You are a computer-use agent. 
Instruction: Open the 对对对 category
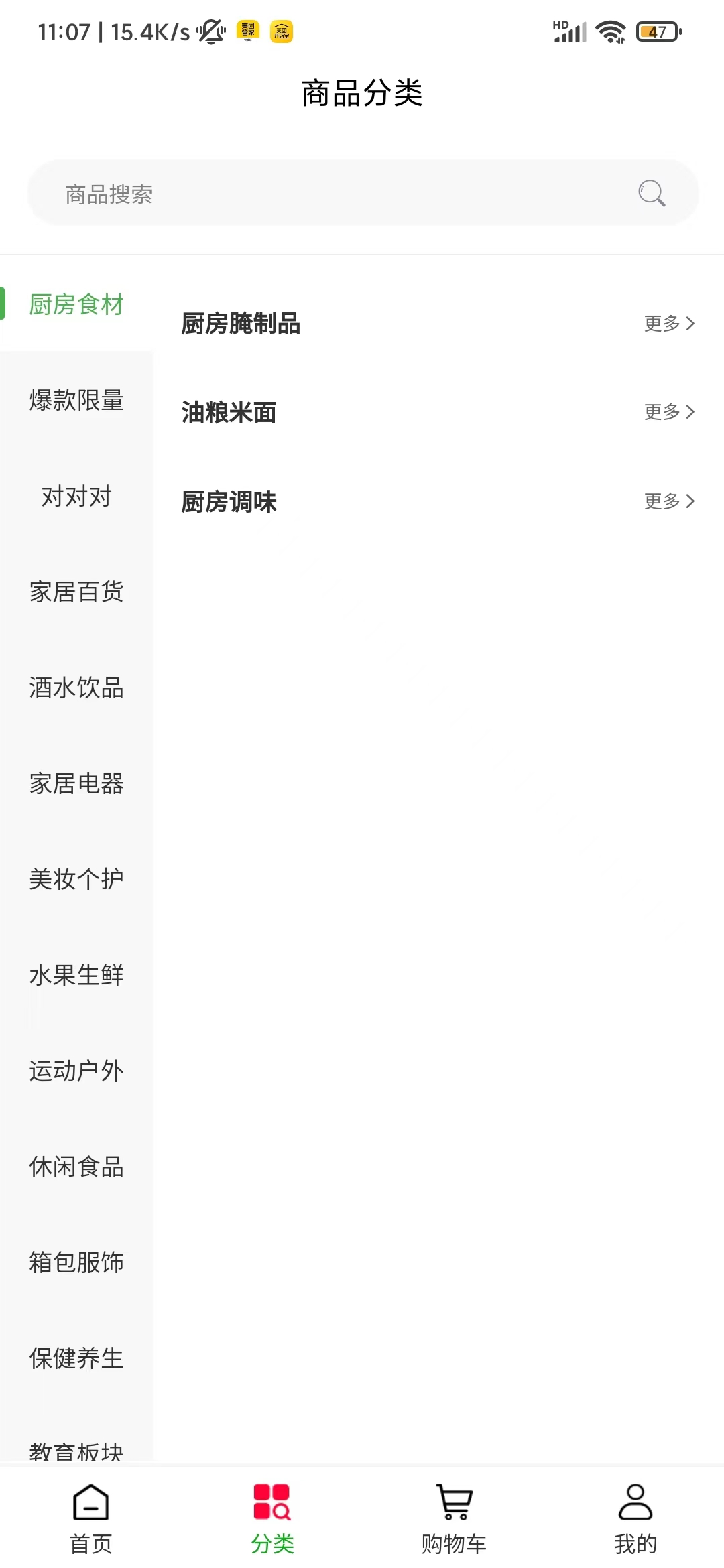pos(76,497)
